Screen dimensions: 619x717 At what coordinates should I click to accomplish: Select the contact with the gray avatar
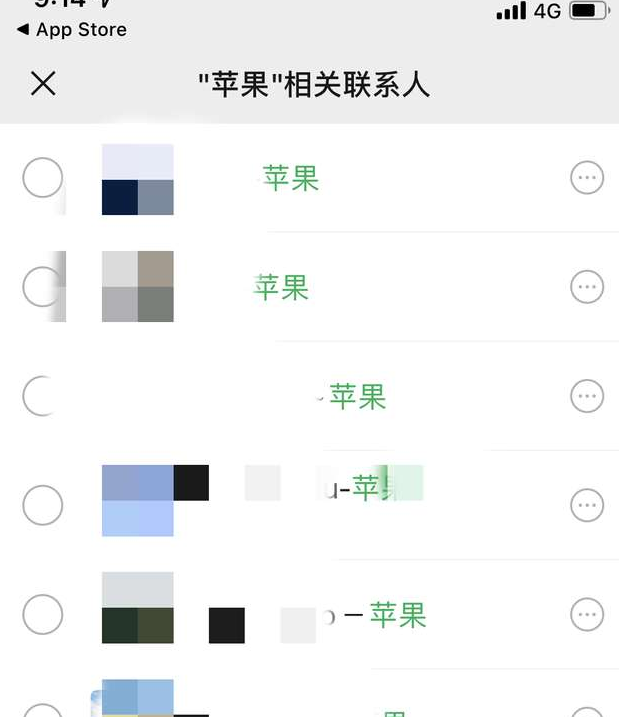pos(42,288)
